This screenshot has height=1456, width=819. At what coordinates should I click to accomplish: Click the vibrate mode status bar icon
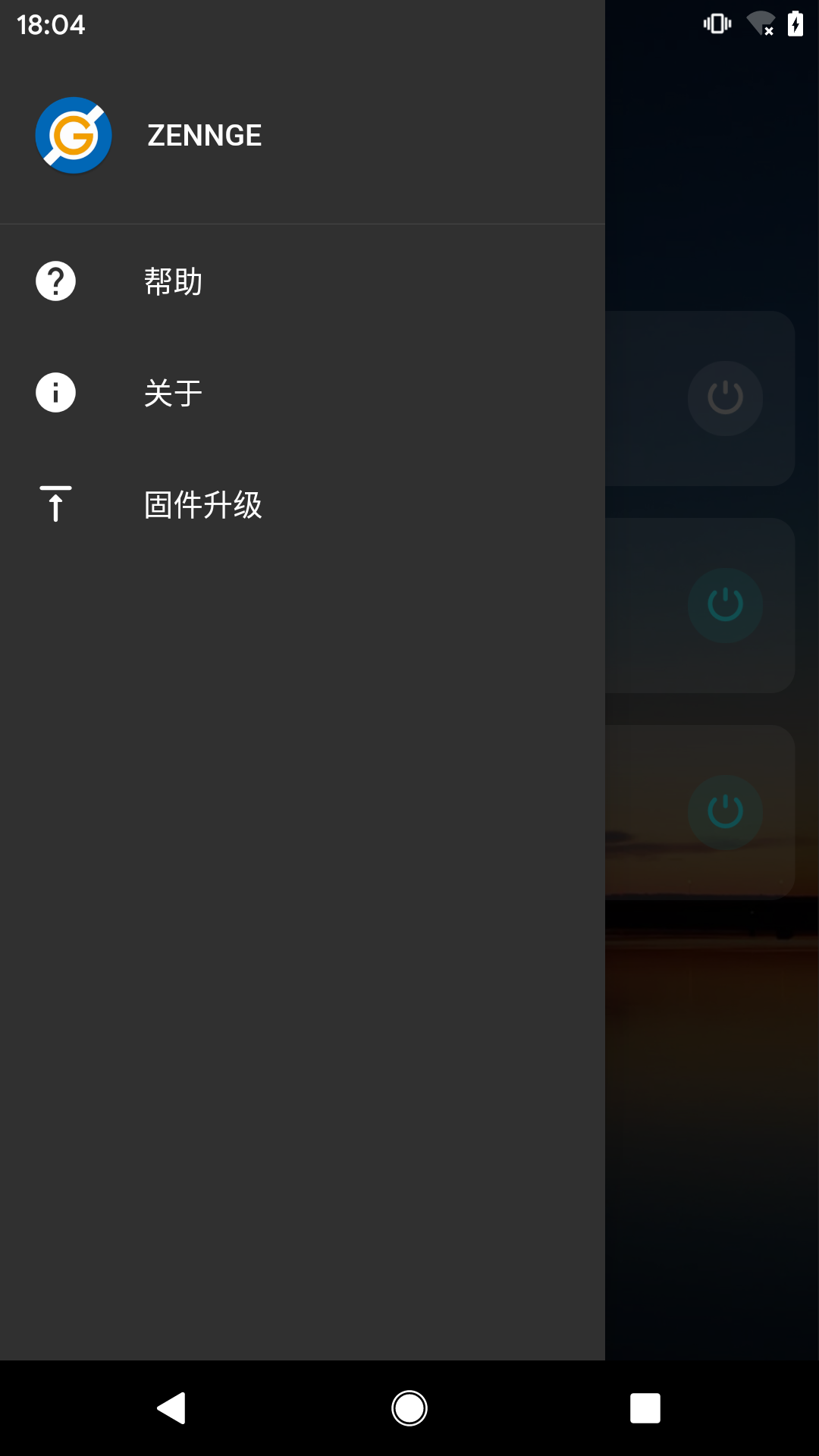tap(716, 24)
